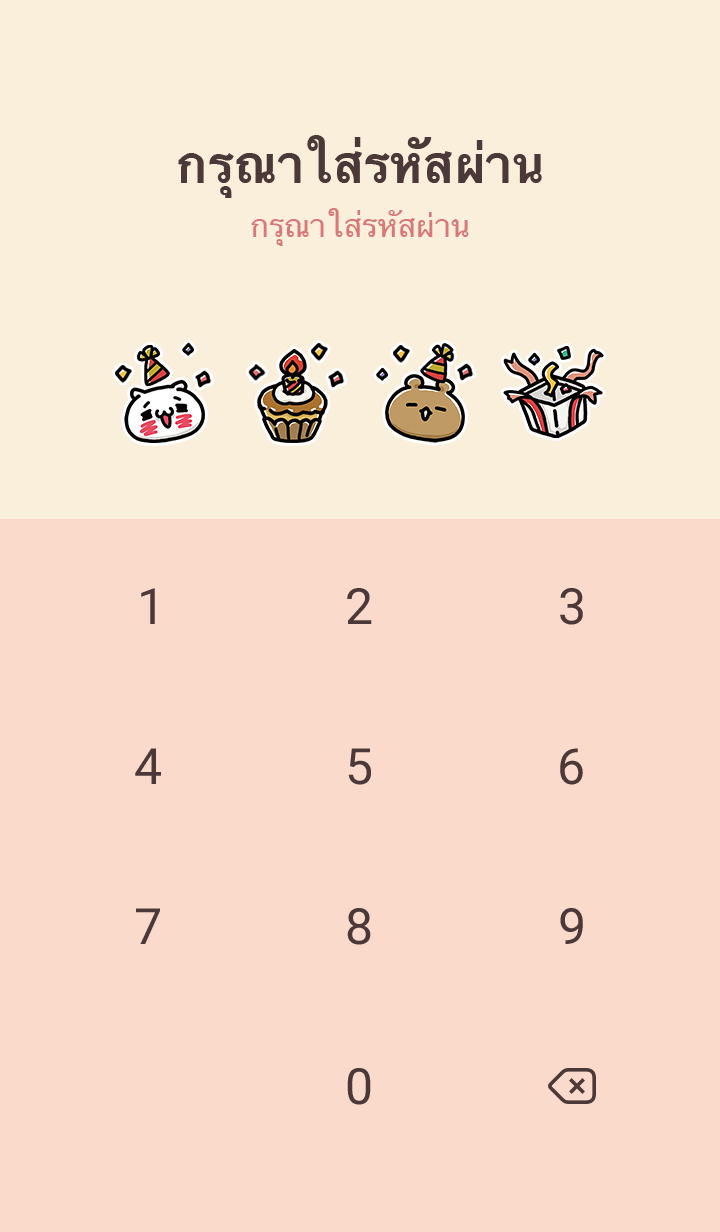The image size is (720, 1232).
Task: Enter digit 1 on the keypad
Action: pos(149,607)
